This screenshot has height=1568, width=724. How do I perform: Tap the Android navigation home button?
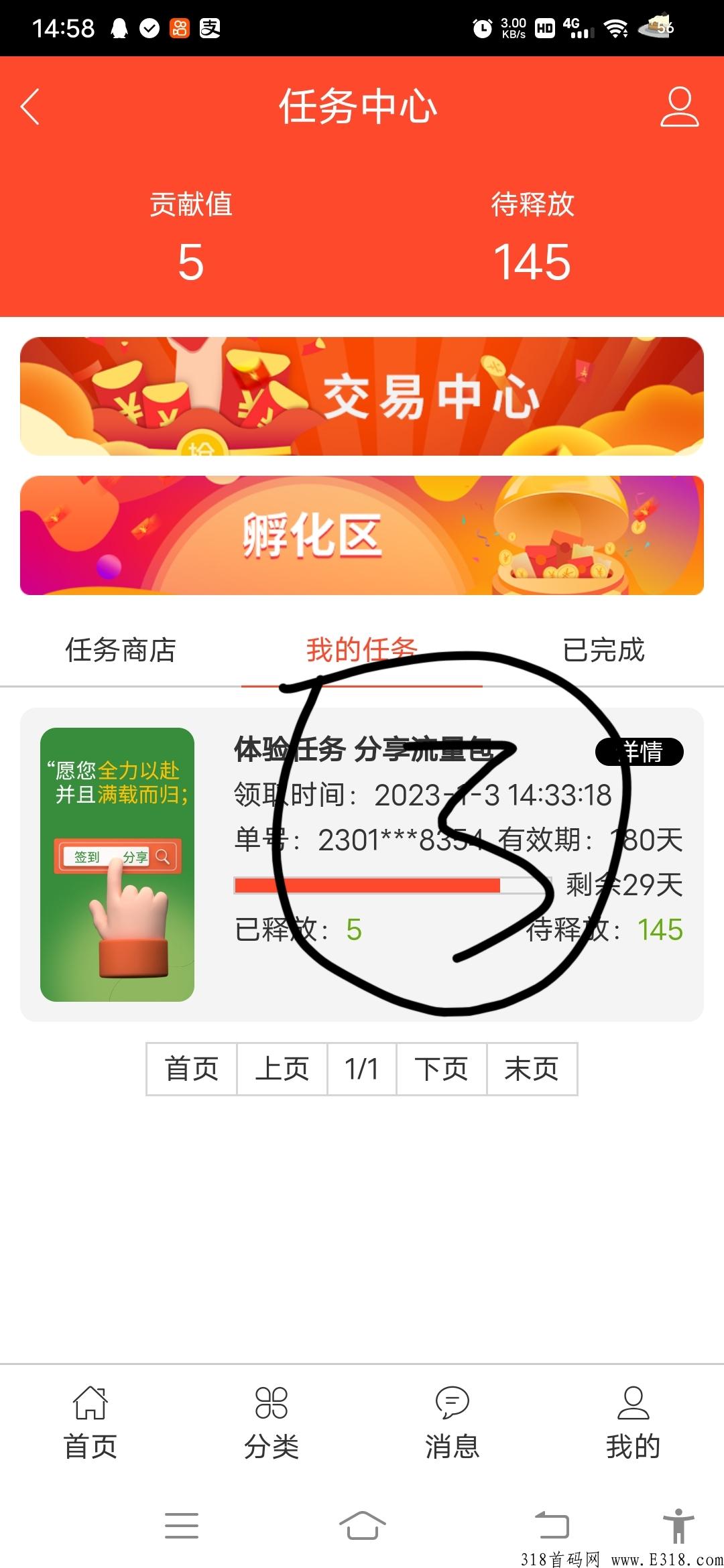[362, 1525]
